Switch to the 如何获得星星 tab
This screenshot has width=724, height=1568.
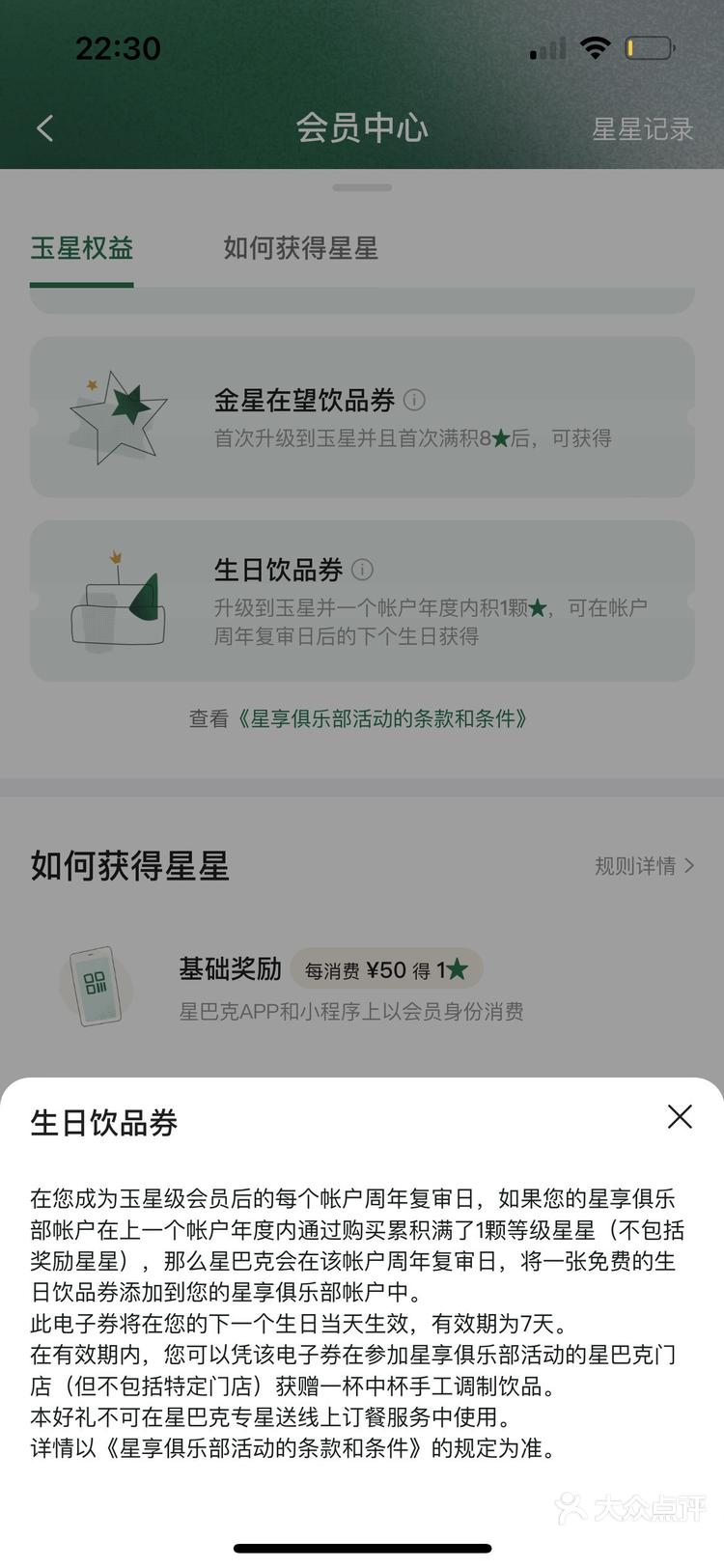click(300, 249)
